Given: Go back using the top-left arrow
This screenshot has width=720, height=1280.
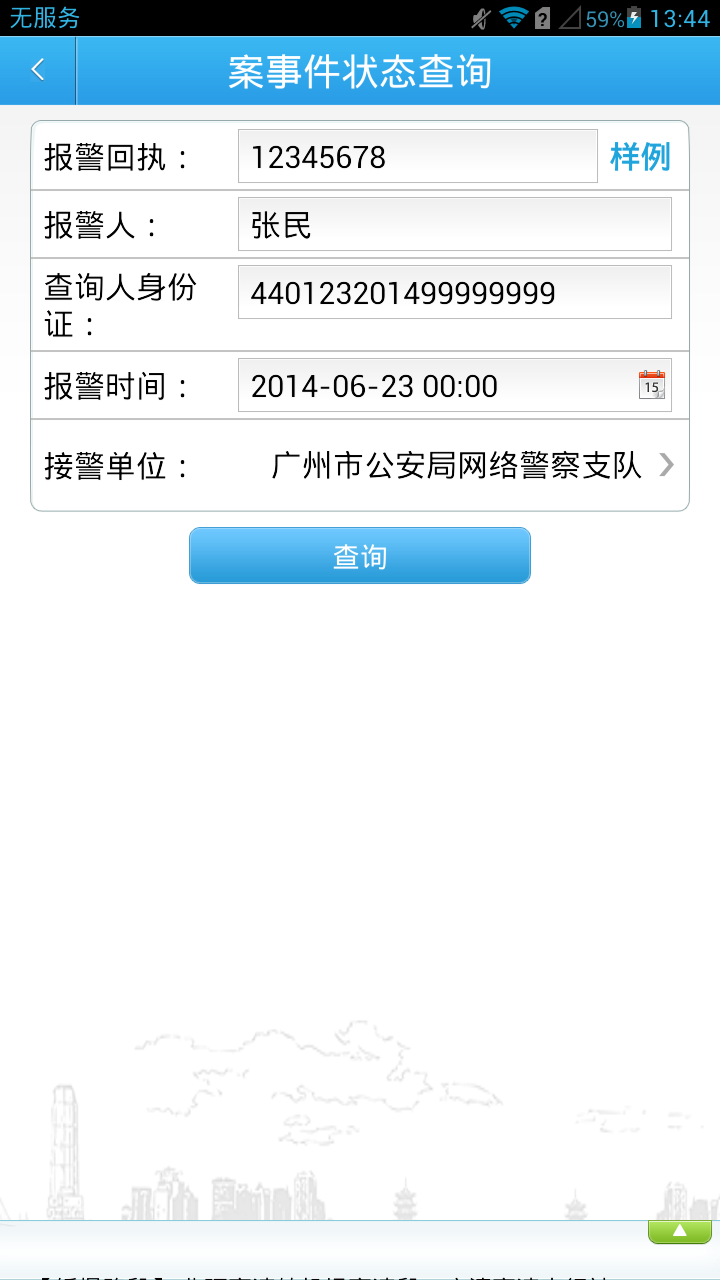Looking at the screenshot, I should pos(38,70).
